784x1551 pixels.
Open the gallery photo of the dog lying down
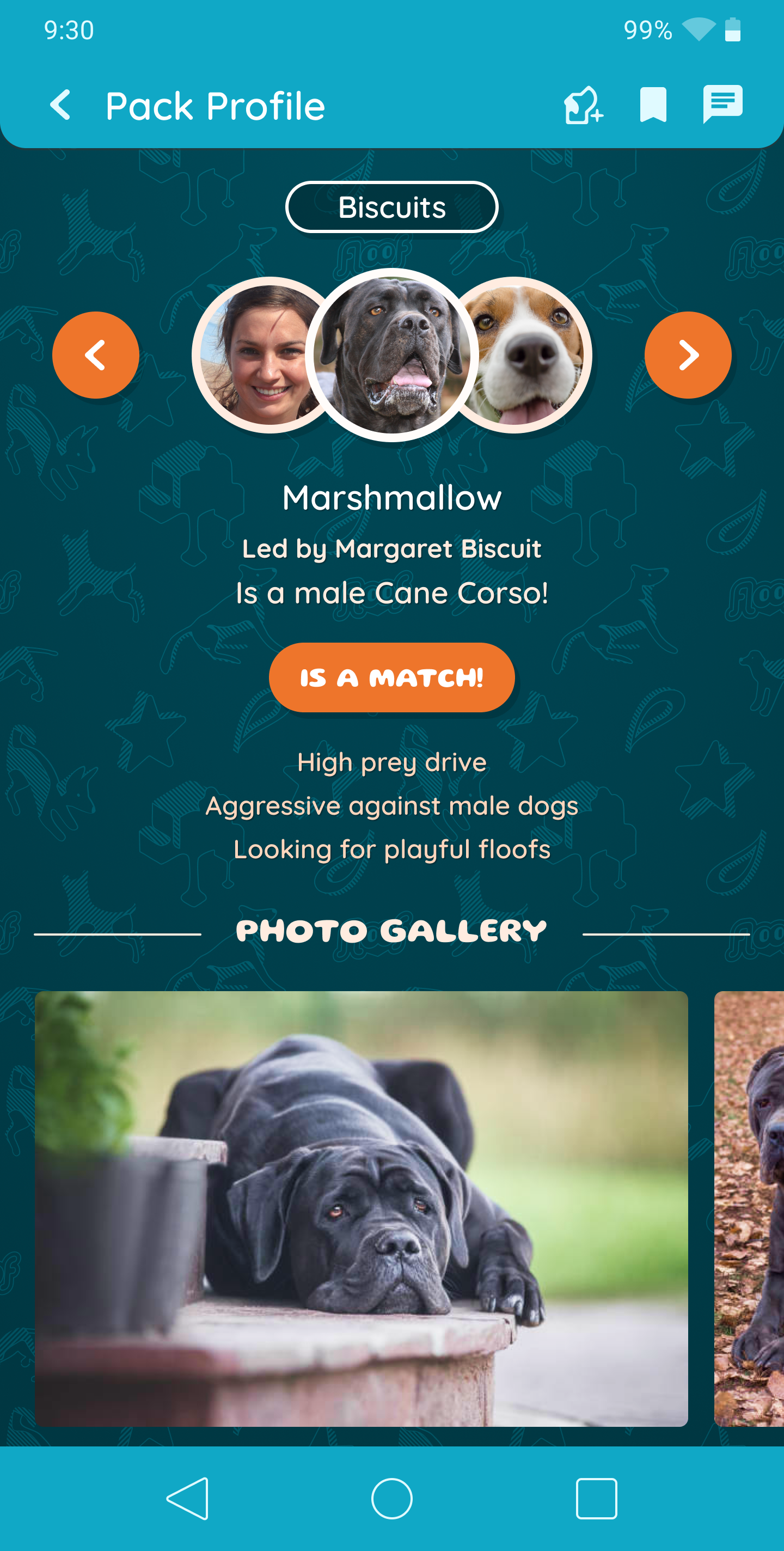(x=362, y=1208)
